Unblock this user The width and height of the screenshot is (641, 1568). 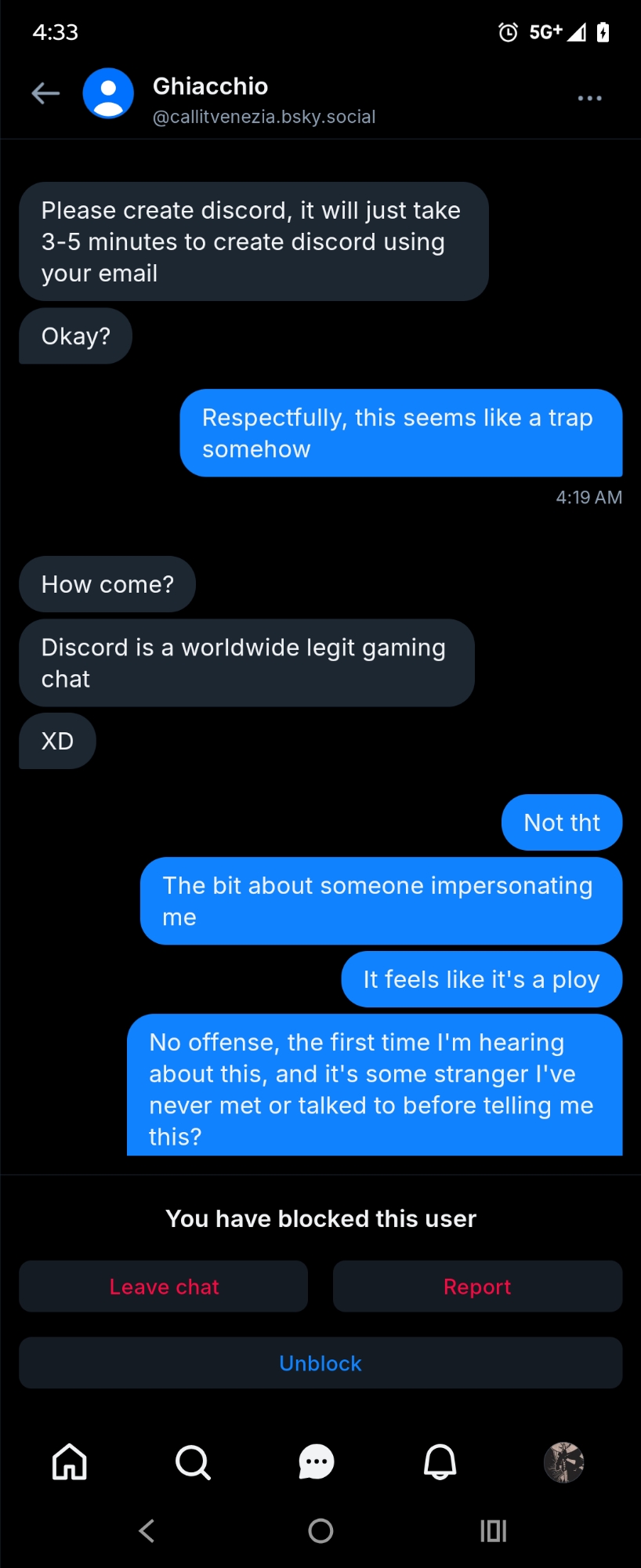320,1363
